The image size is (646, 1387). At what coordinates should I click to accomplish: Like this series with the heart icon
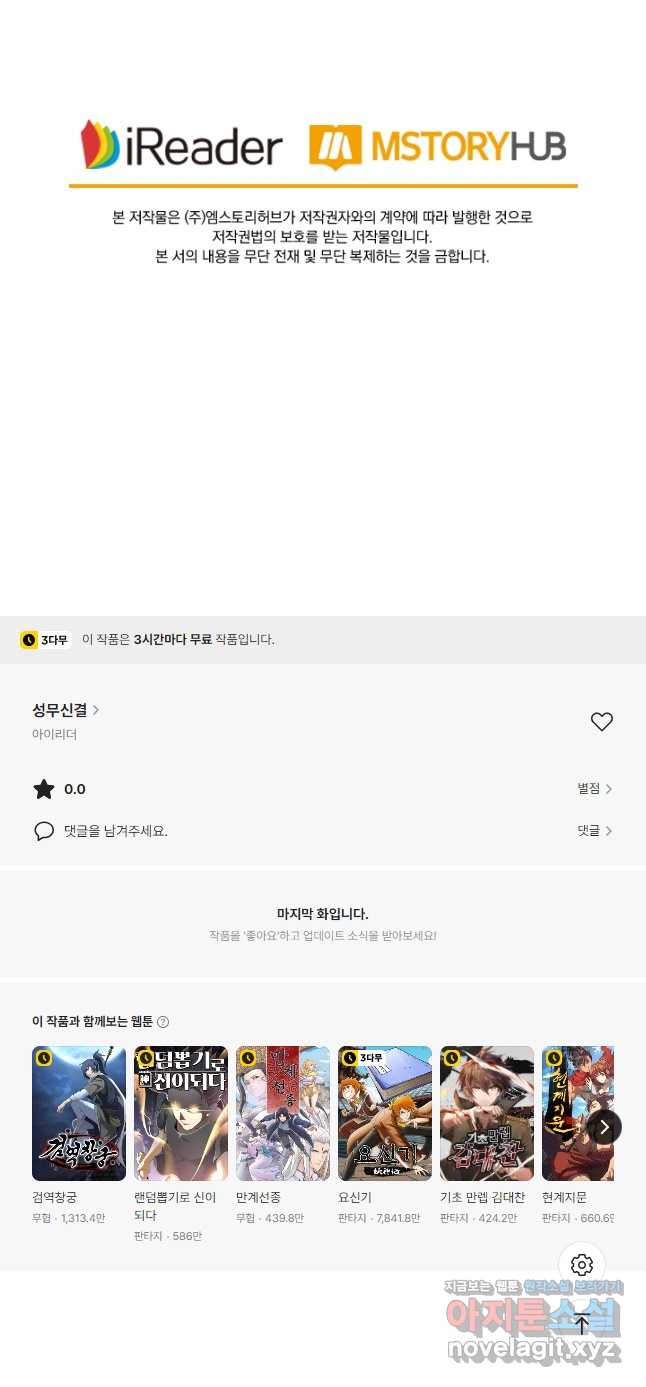[x=601, y=722]
